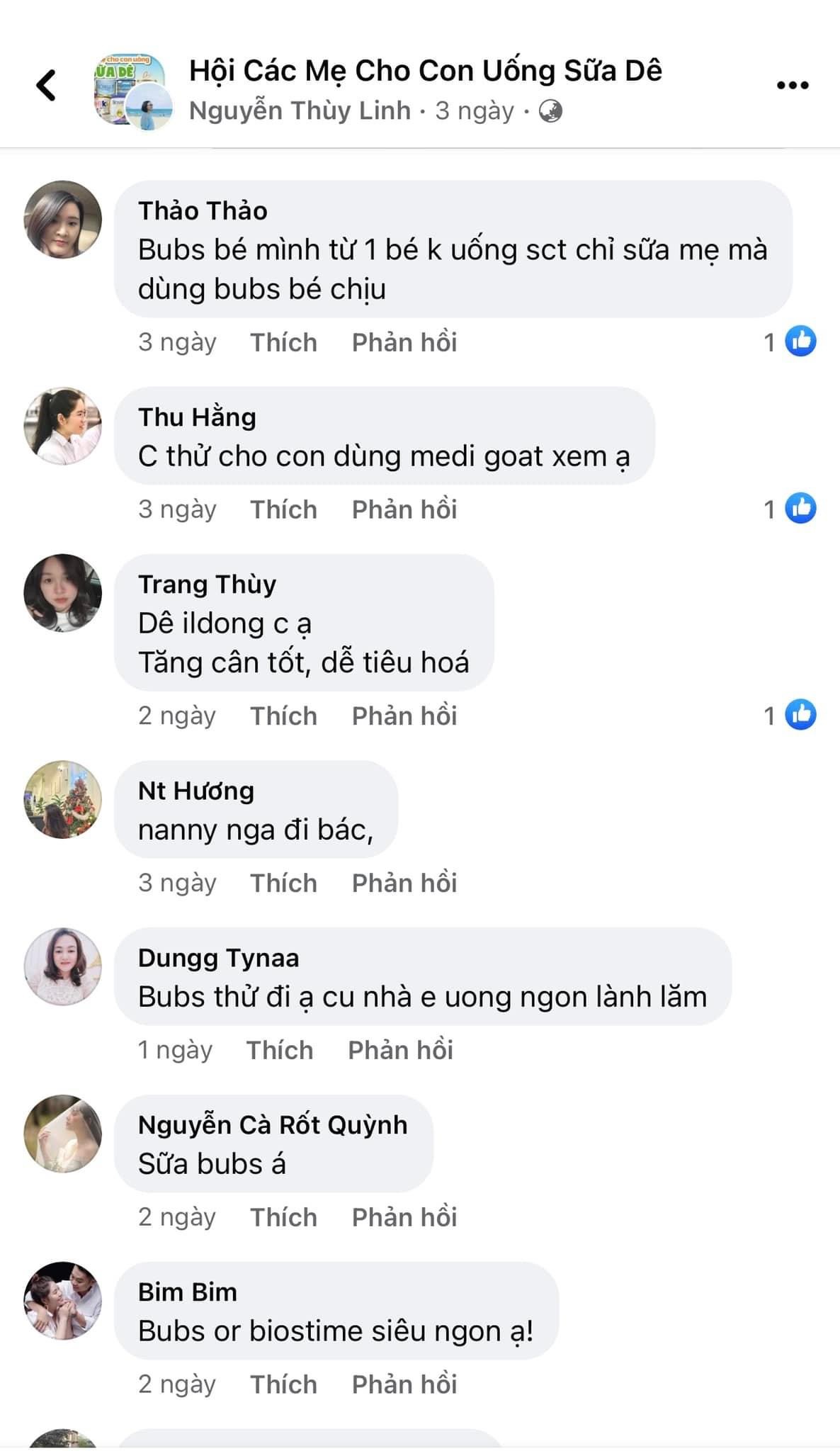The image size is (840, 1451).
Task: Reply to Trang Thùy's comment
Action: click(404, 716)
